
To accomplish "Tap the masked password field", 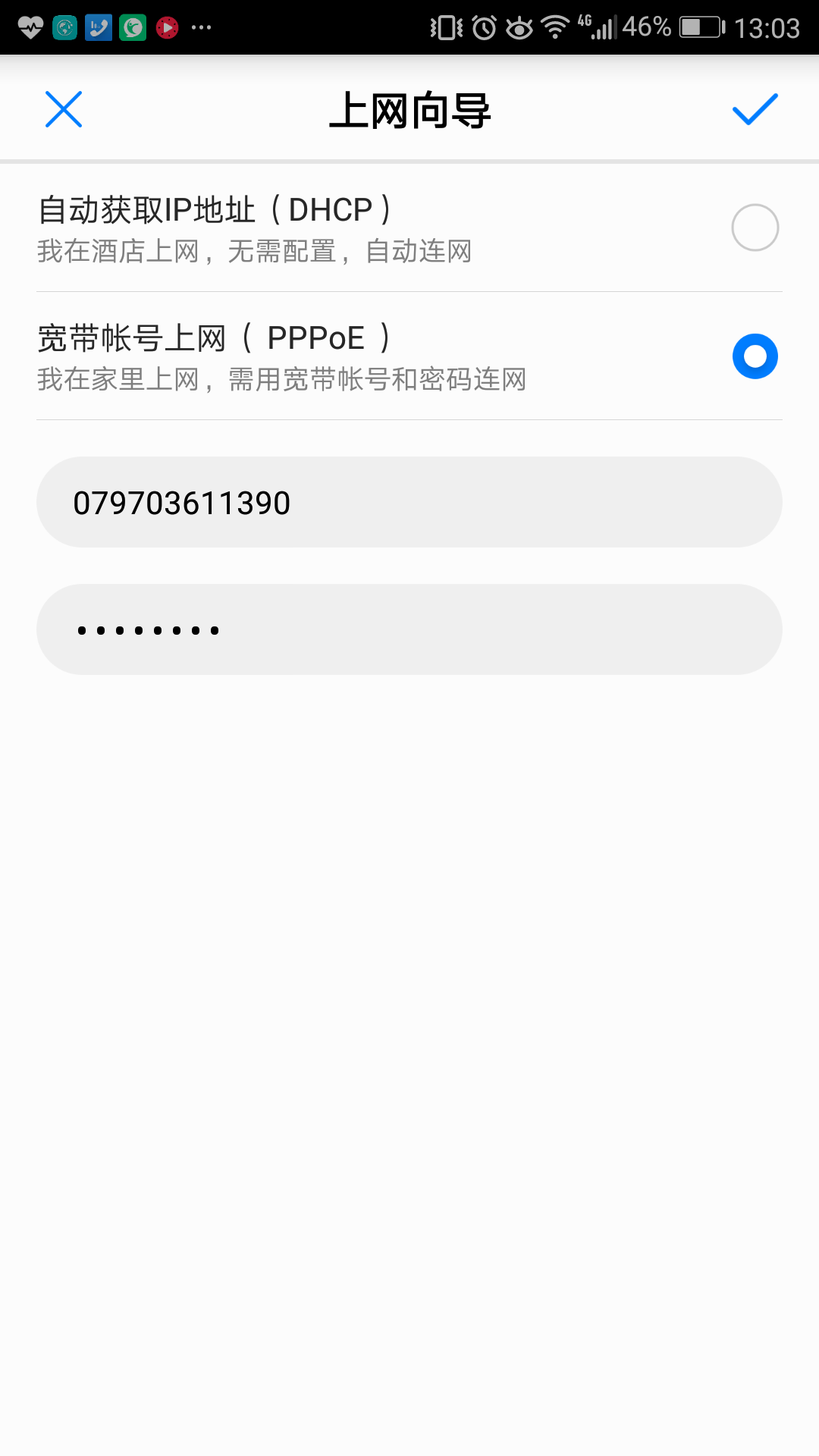I will 409,629.
